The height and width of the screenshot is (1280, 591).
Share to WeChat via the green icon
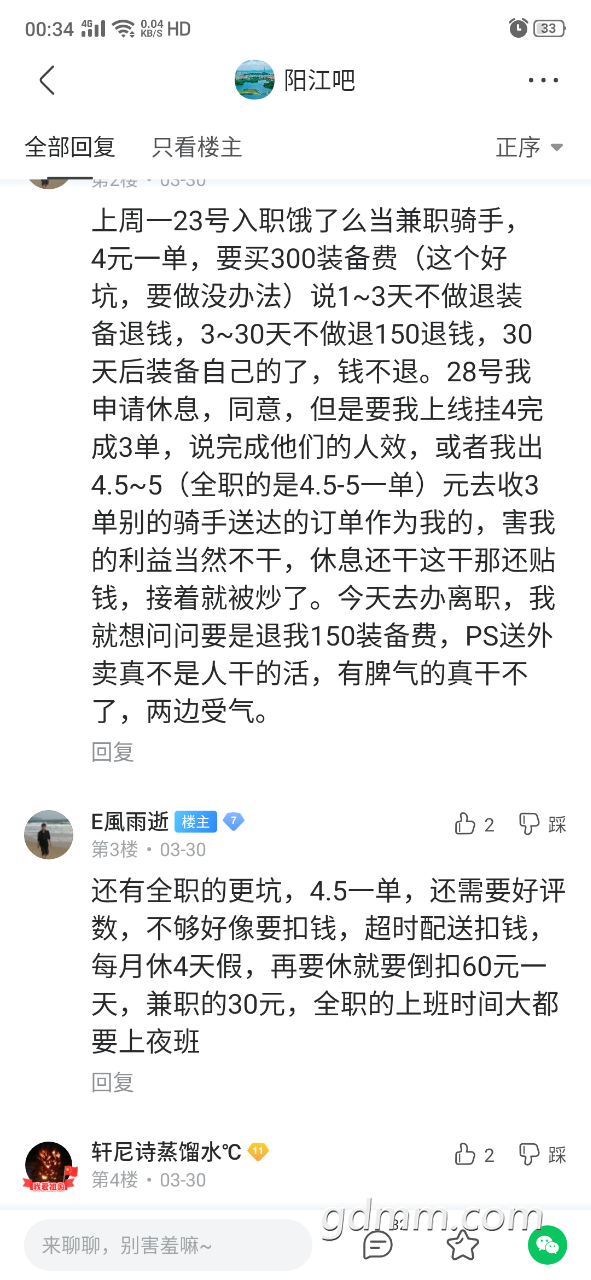tap(547, 1244)
